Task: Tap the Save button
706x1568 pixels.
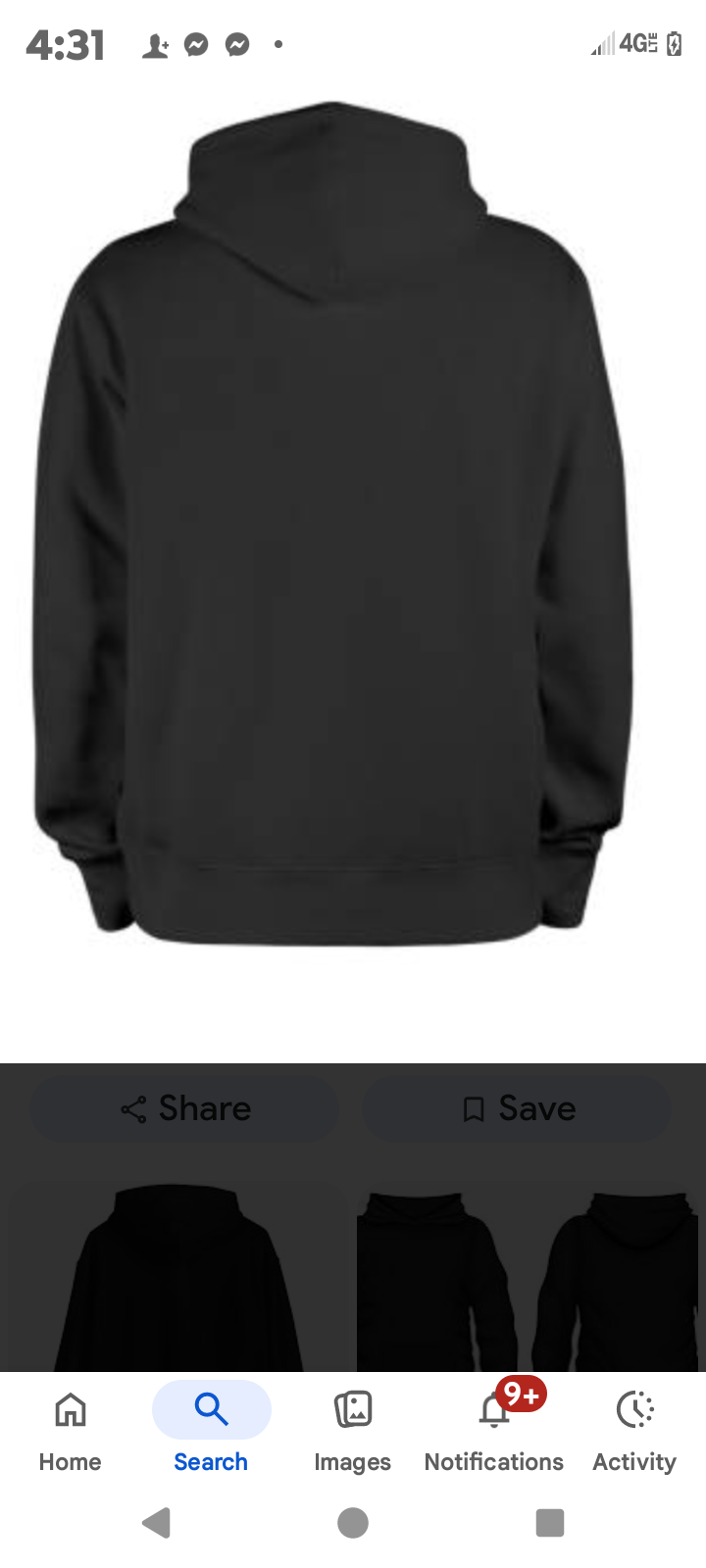Action: point(518,1108)
